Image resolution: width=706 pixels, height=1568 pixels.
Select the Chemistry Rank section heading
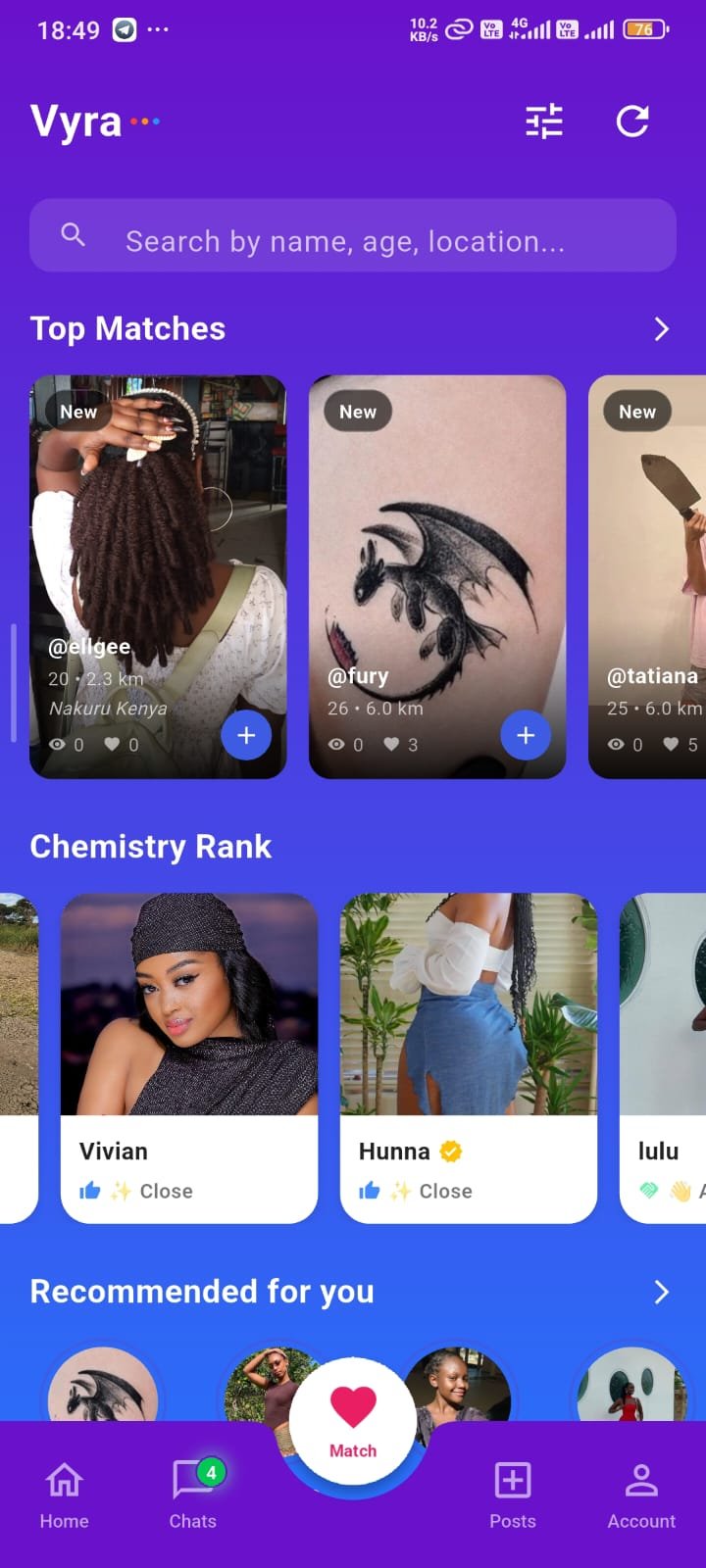click(x=151, y=846)
